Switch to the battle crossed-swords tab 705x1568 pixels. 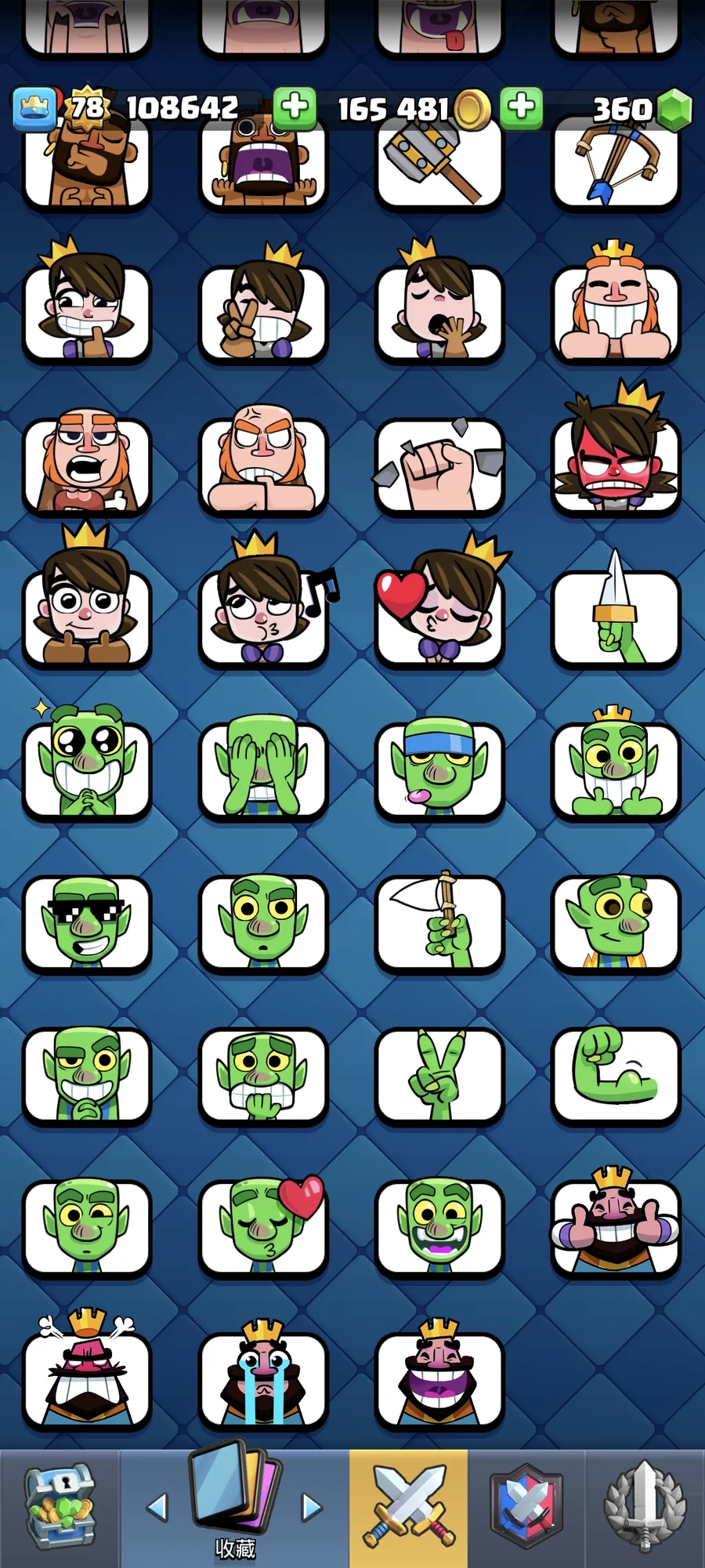pos(408,1508)
